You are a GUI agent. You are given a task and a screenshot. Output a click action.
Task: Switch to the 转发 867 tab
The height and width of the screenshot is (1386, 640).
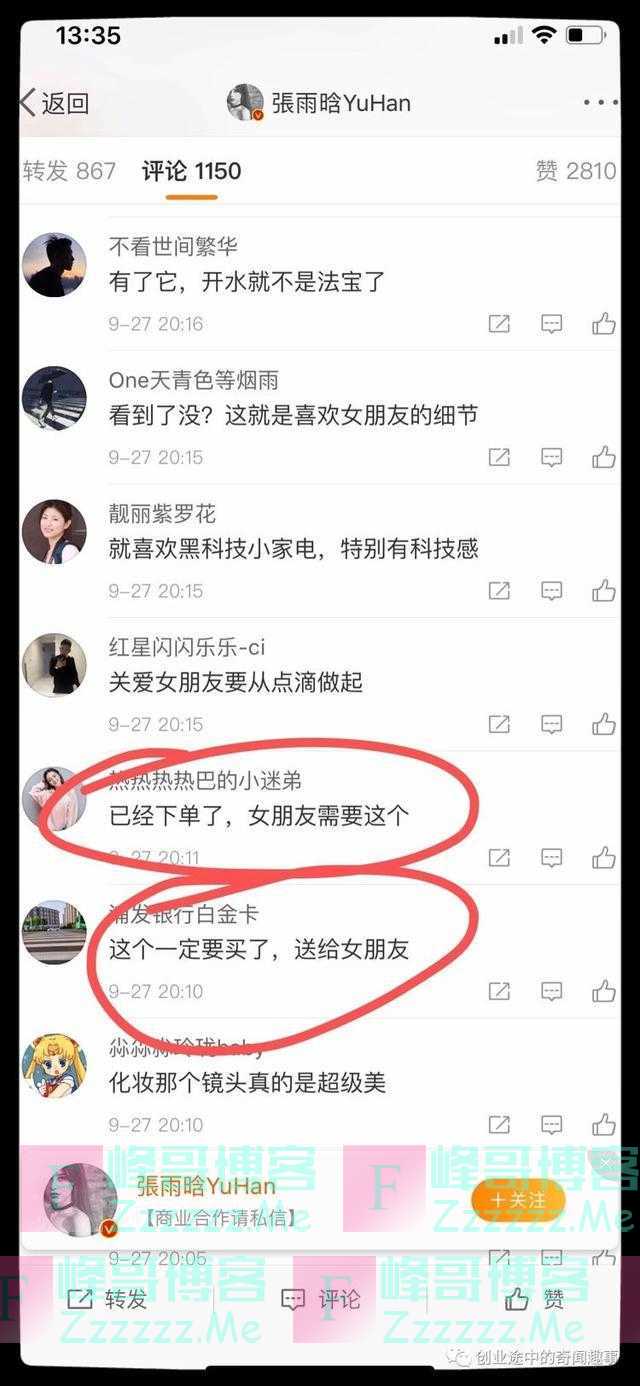click(x=69, y=171)
